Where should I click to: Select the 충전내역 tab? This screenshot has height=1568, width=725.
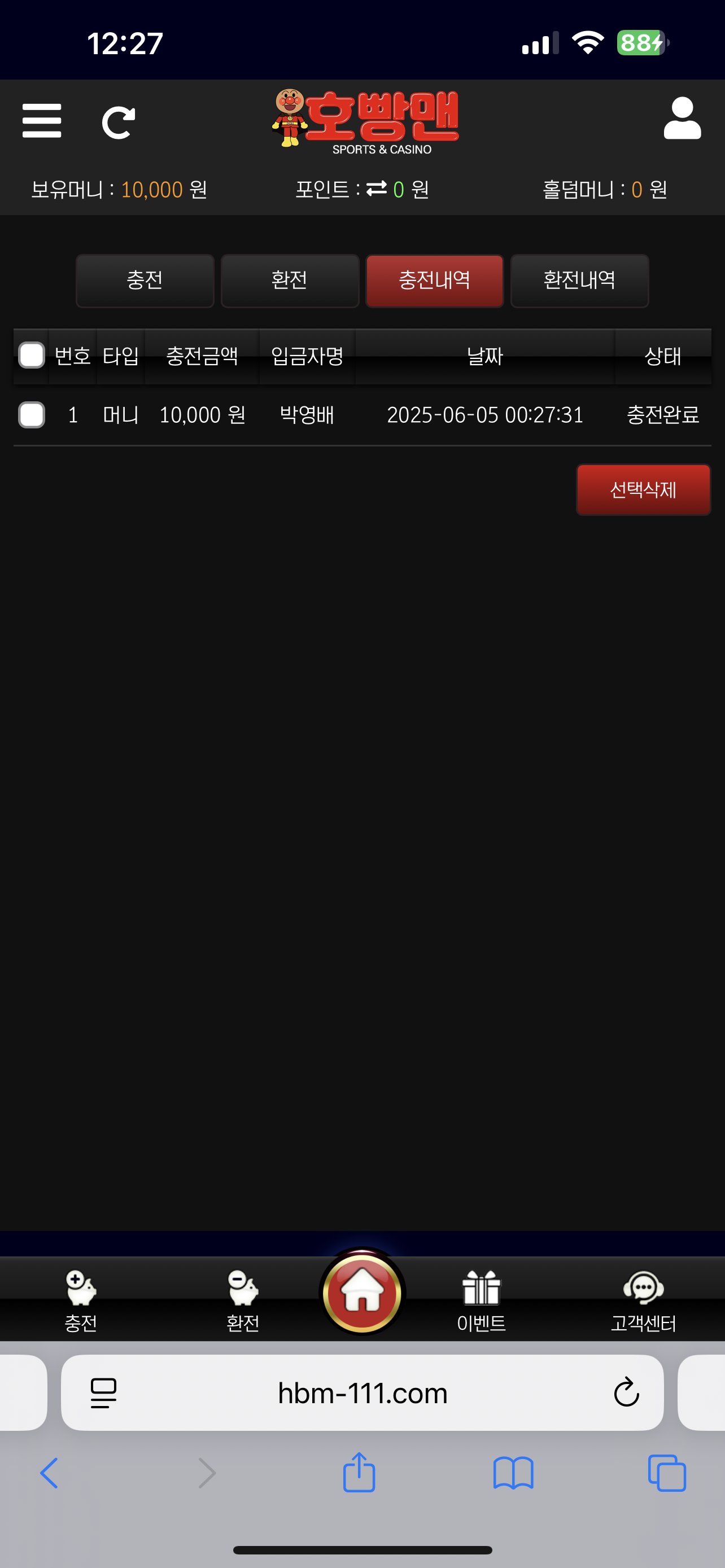click(x=434, y=281)
